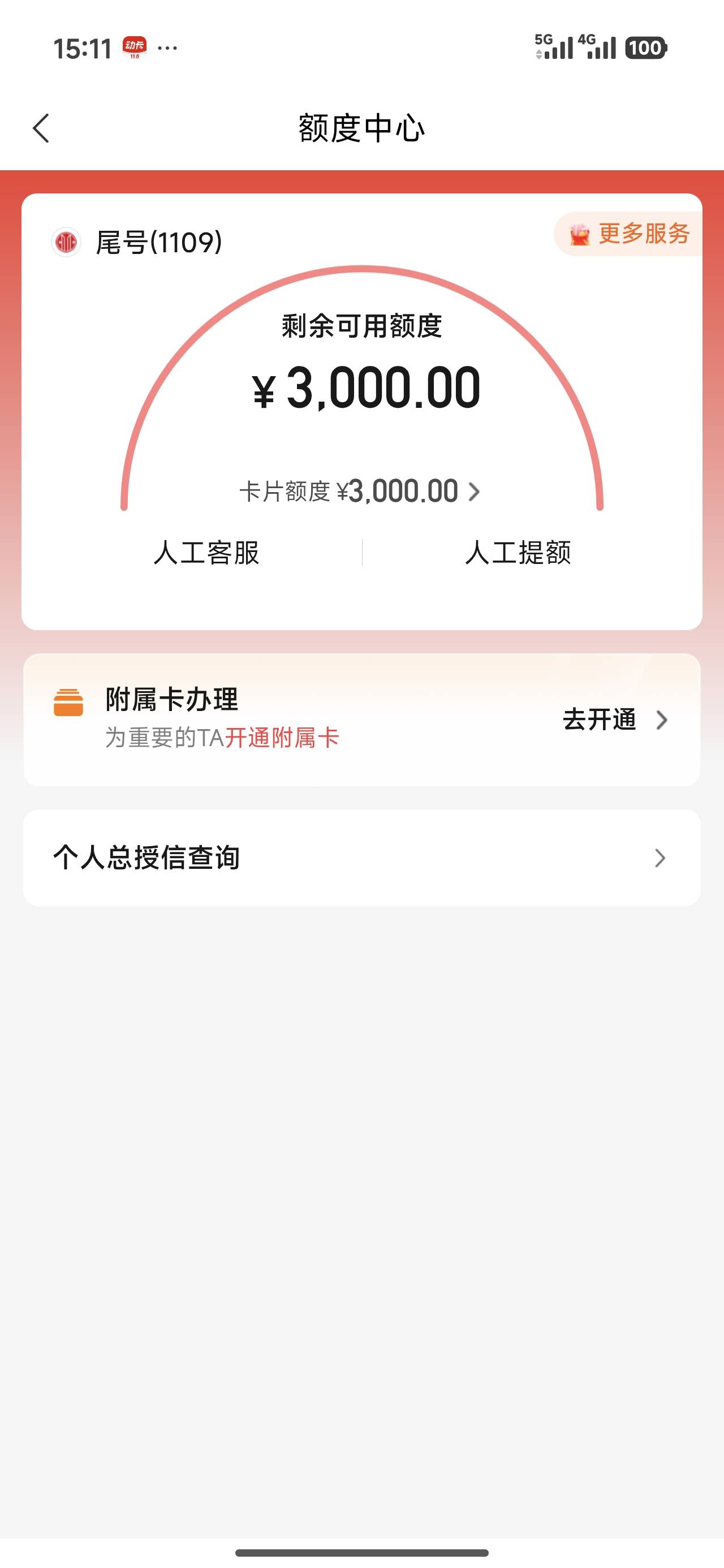
Task: Contact 人工客服
Action: 206,553
